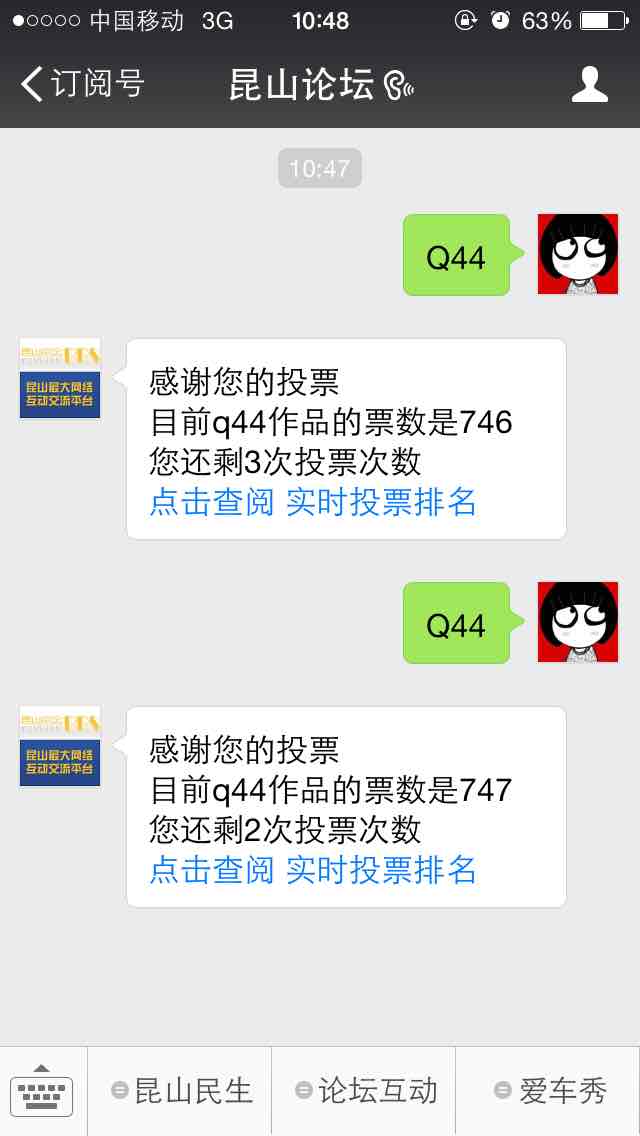Tap my avatar beside second Q44 message

click(x=578, y=622)
